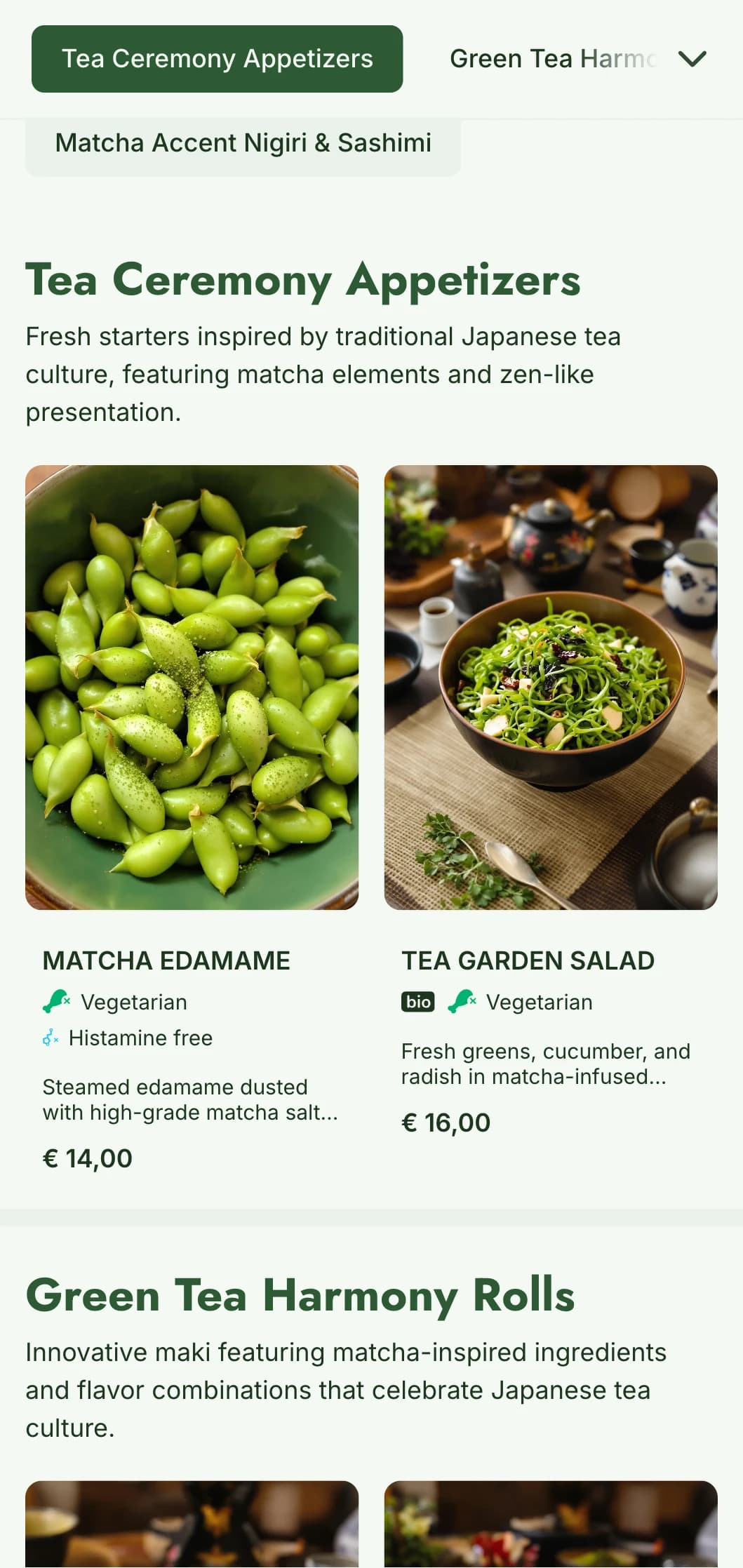The width and height of the screenshot is (743, 1568).
Task: Click the bio badge on Tea Garden Salad
Action: [x=417, y=1002]
